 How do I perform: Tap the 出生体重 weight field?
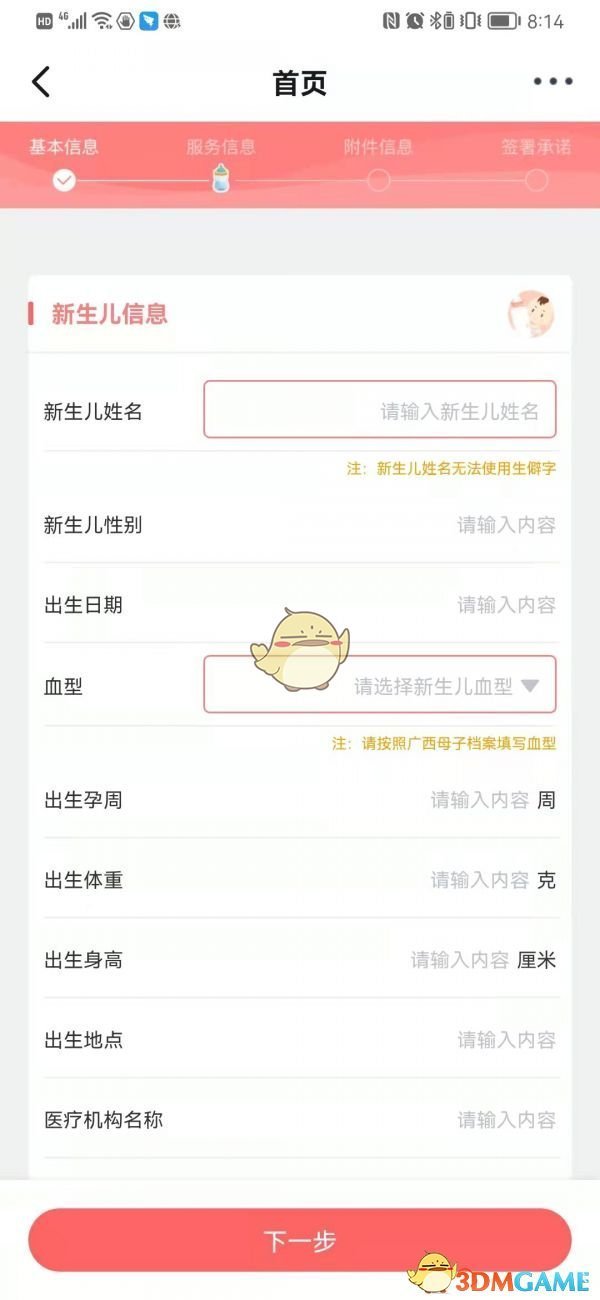(480, 880)
